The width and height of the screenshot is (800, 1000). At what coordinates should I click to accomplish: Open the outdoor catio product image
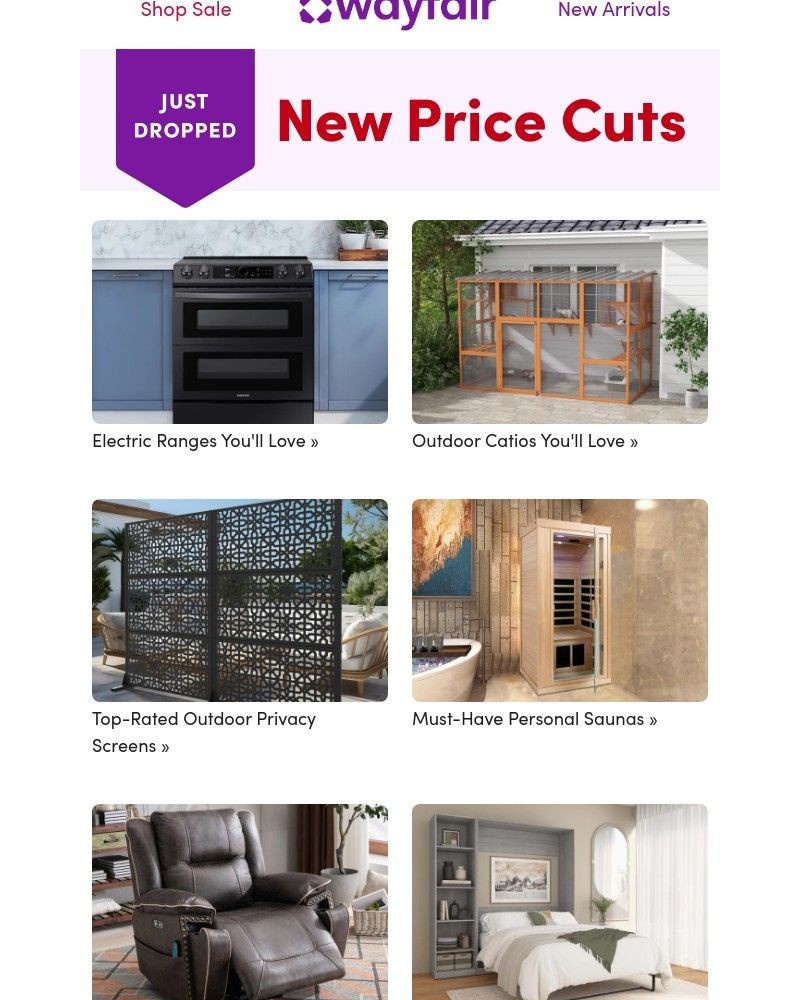coord(560,322)
